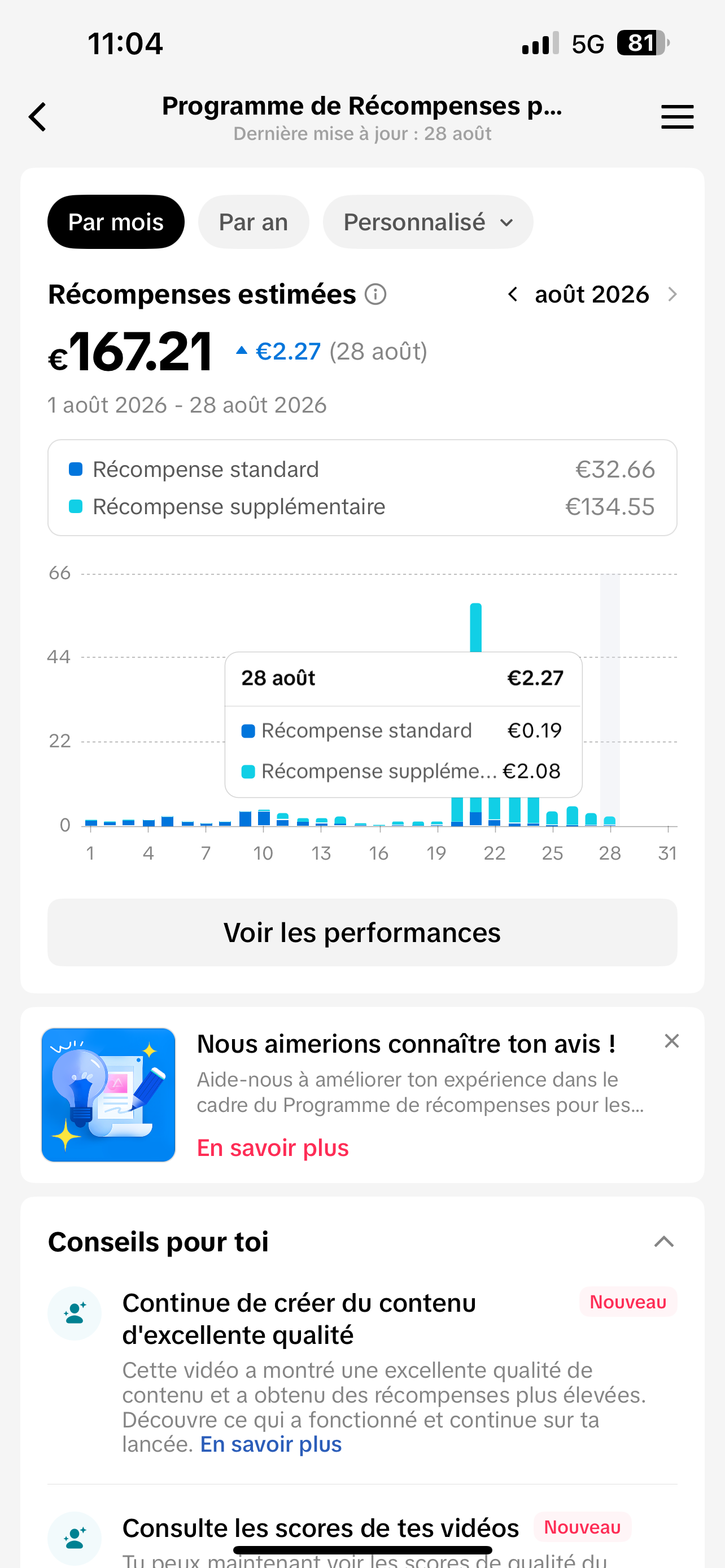Tap Voir les performances button
725x1568 pixels.
pyautogui.click(x=362, y=932)
